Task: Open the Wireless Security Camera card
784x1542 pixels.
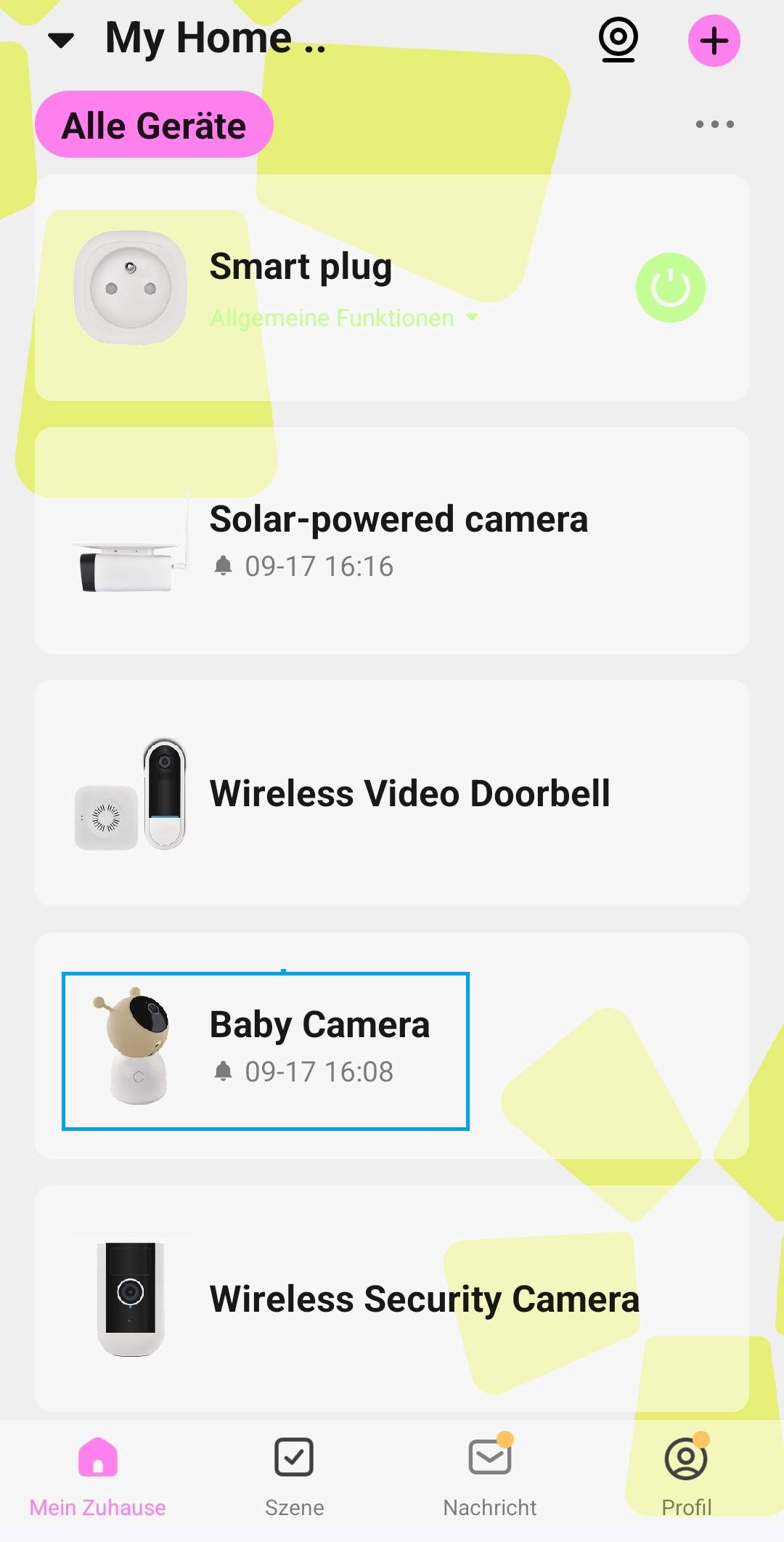Action: pos(392,1299)
